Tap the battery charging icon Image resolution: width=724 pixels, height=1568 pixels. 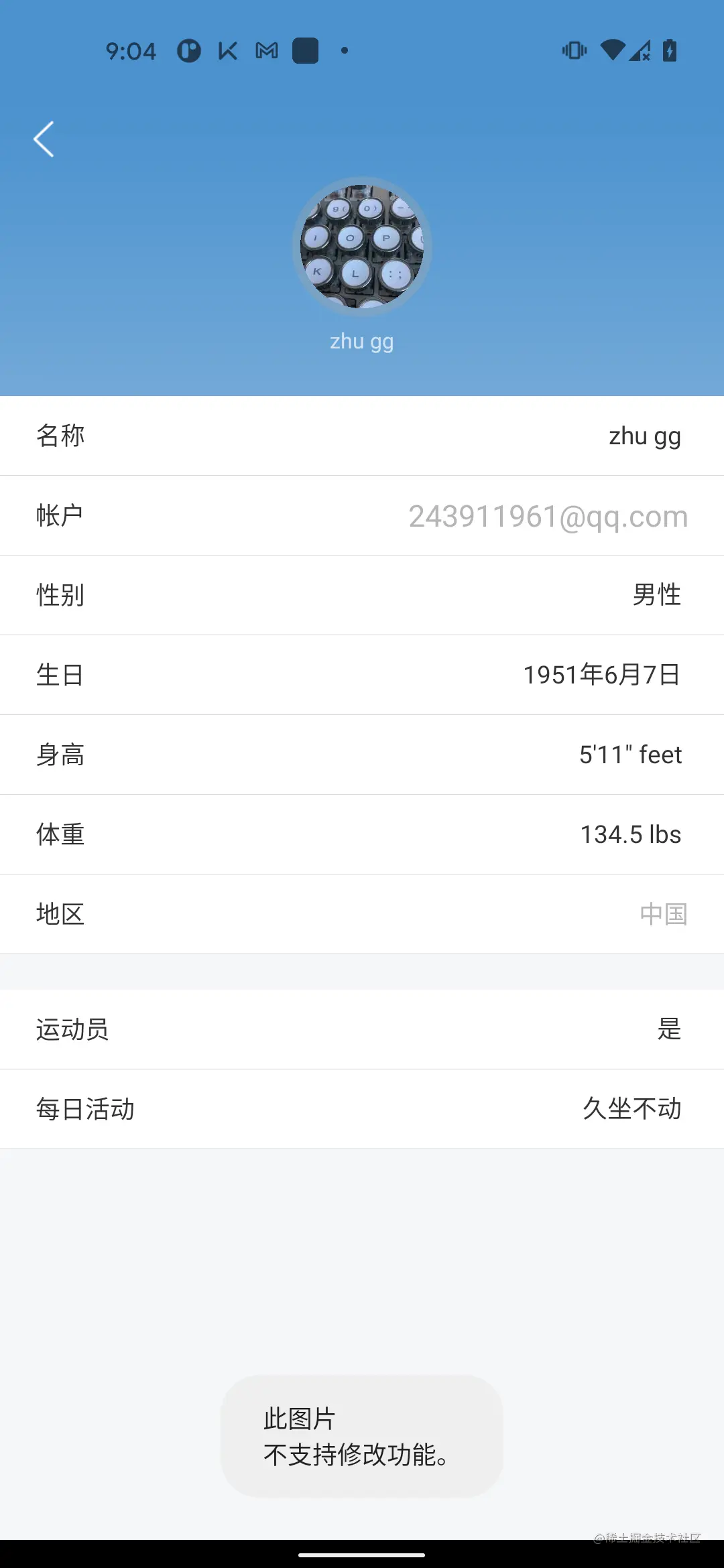(x=670, y=50)
